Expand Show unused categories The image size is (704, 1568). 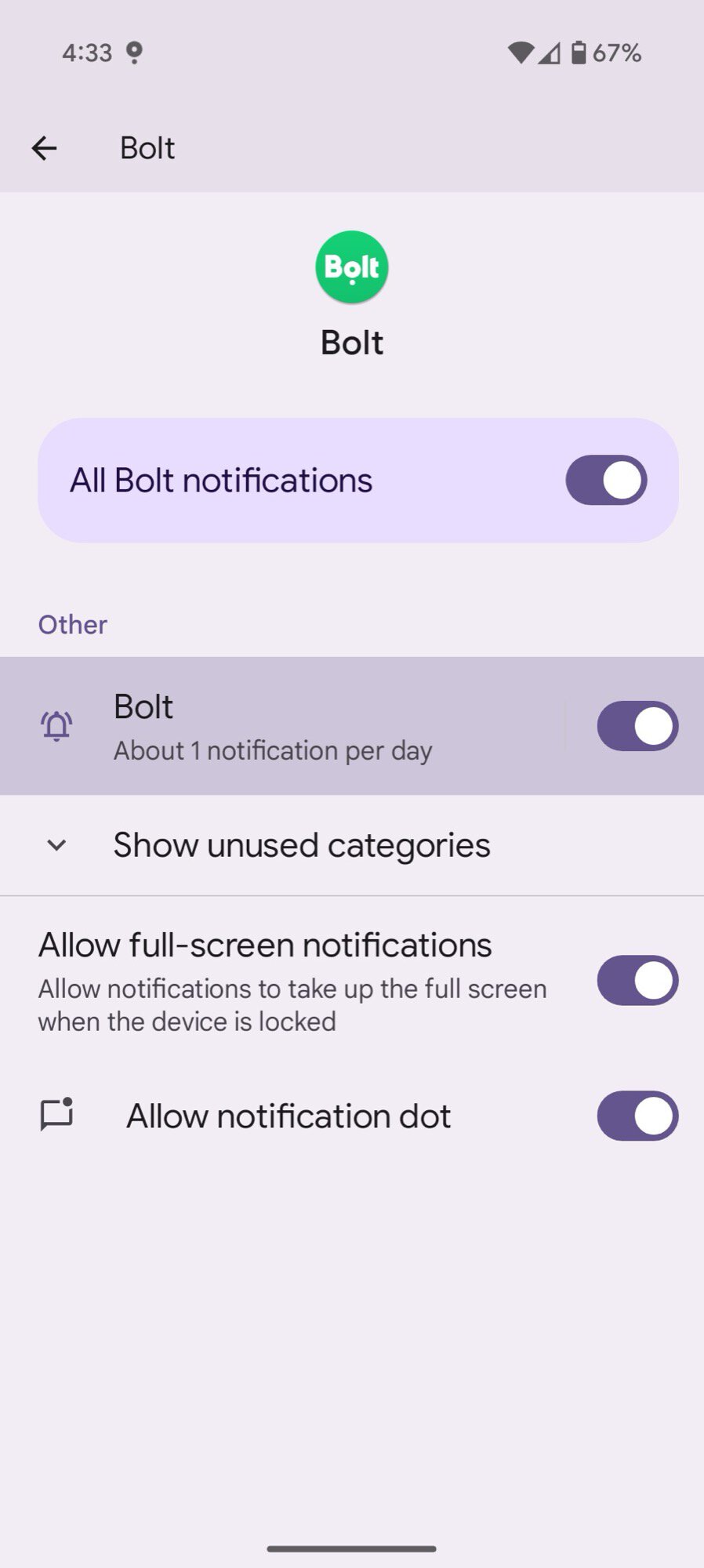[301, 845]
